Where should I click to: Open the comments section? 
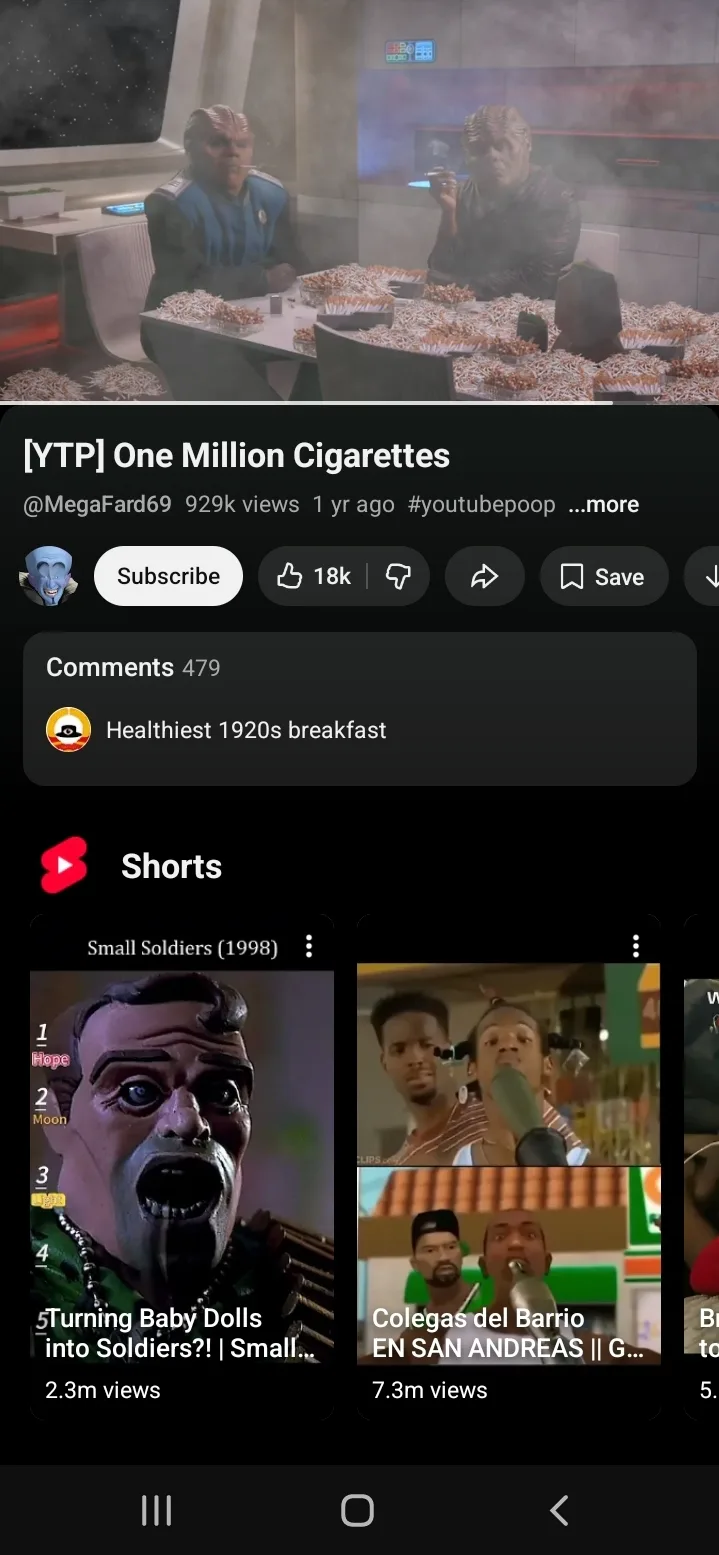tap(359, 708)
